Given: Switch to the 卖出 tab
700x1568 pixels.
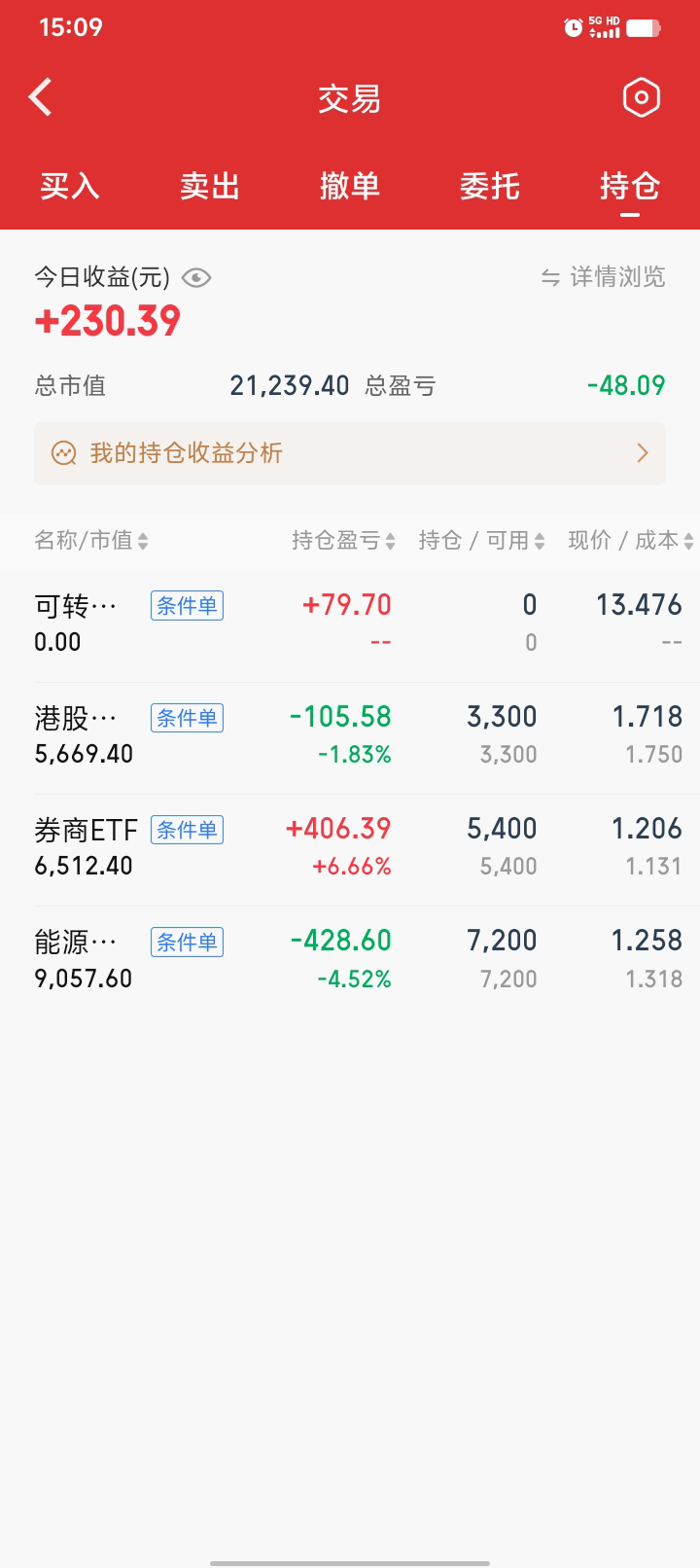Looking at the screenshot, I should coord(210,186).
